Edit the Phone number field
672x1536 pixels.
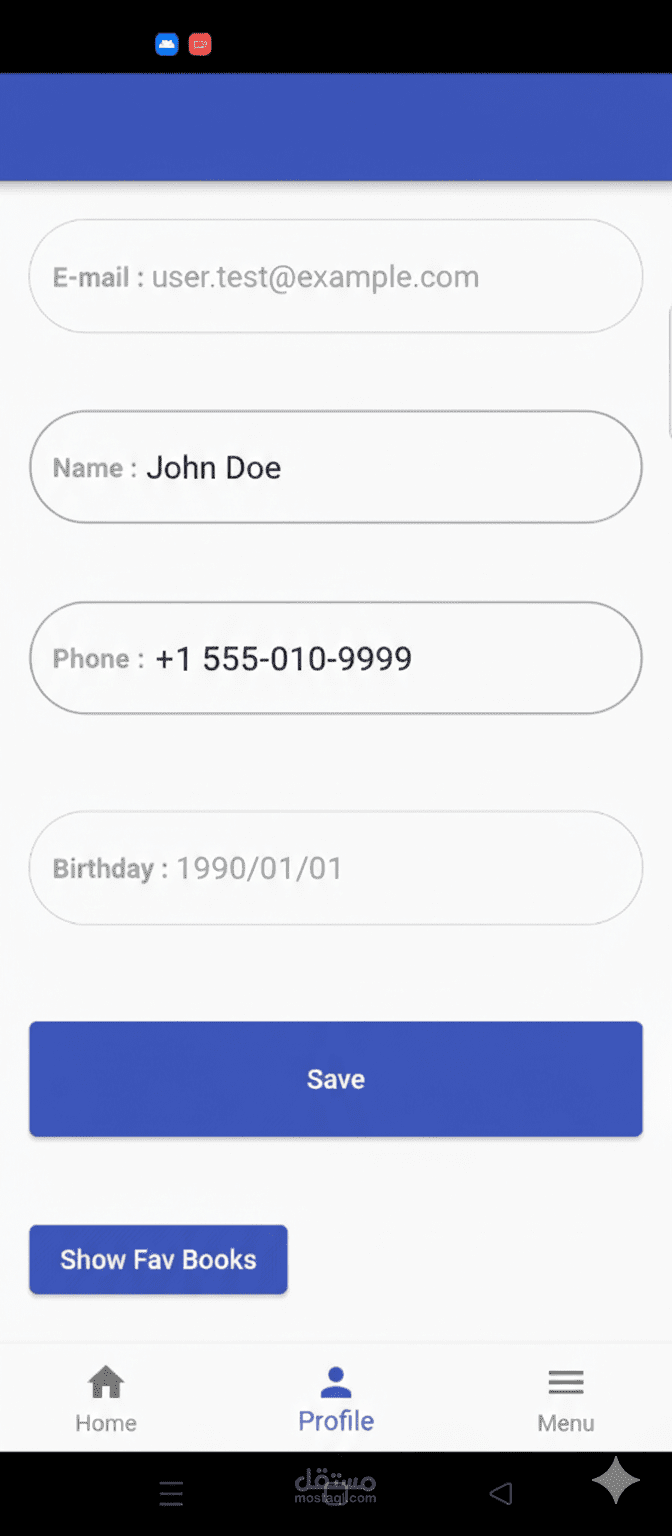tap(335, 658)
